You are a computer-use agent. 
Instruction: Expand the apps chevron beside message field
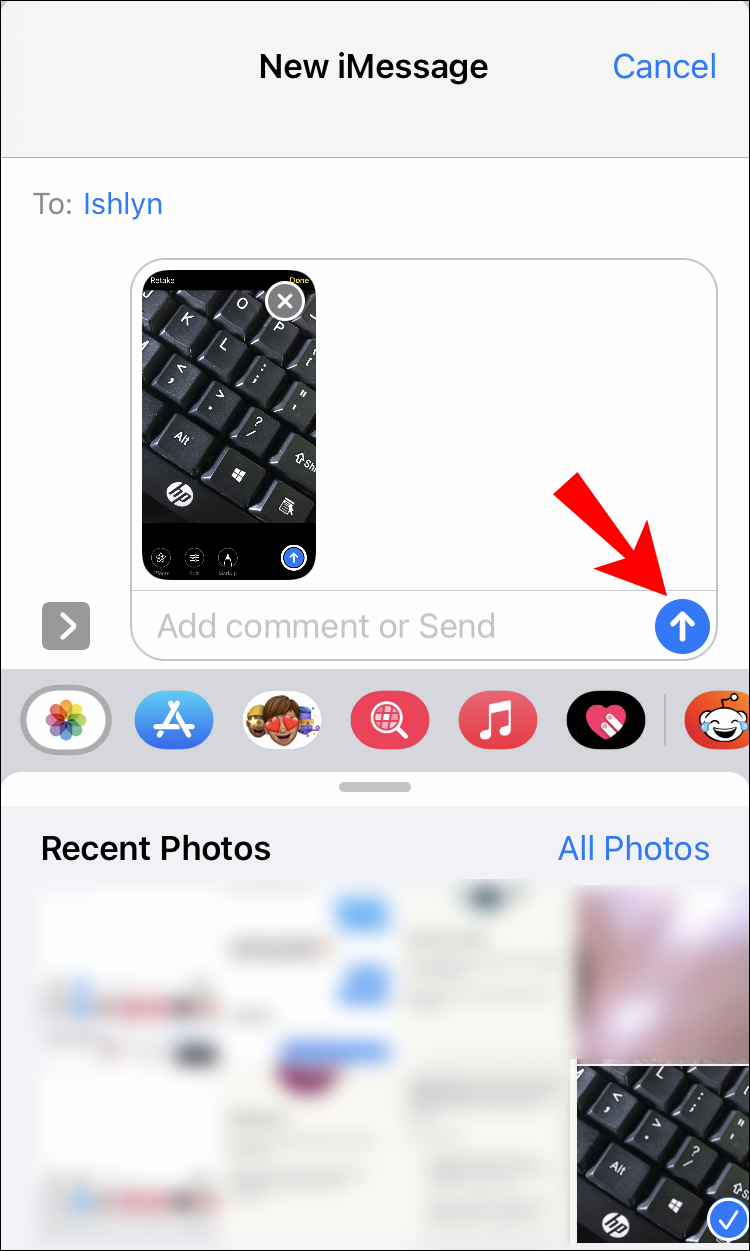(66, 626)
